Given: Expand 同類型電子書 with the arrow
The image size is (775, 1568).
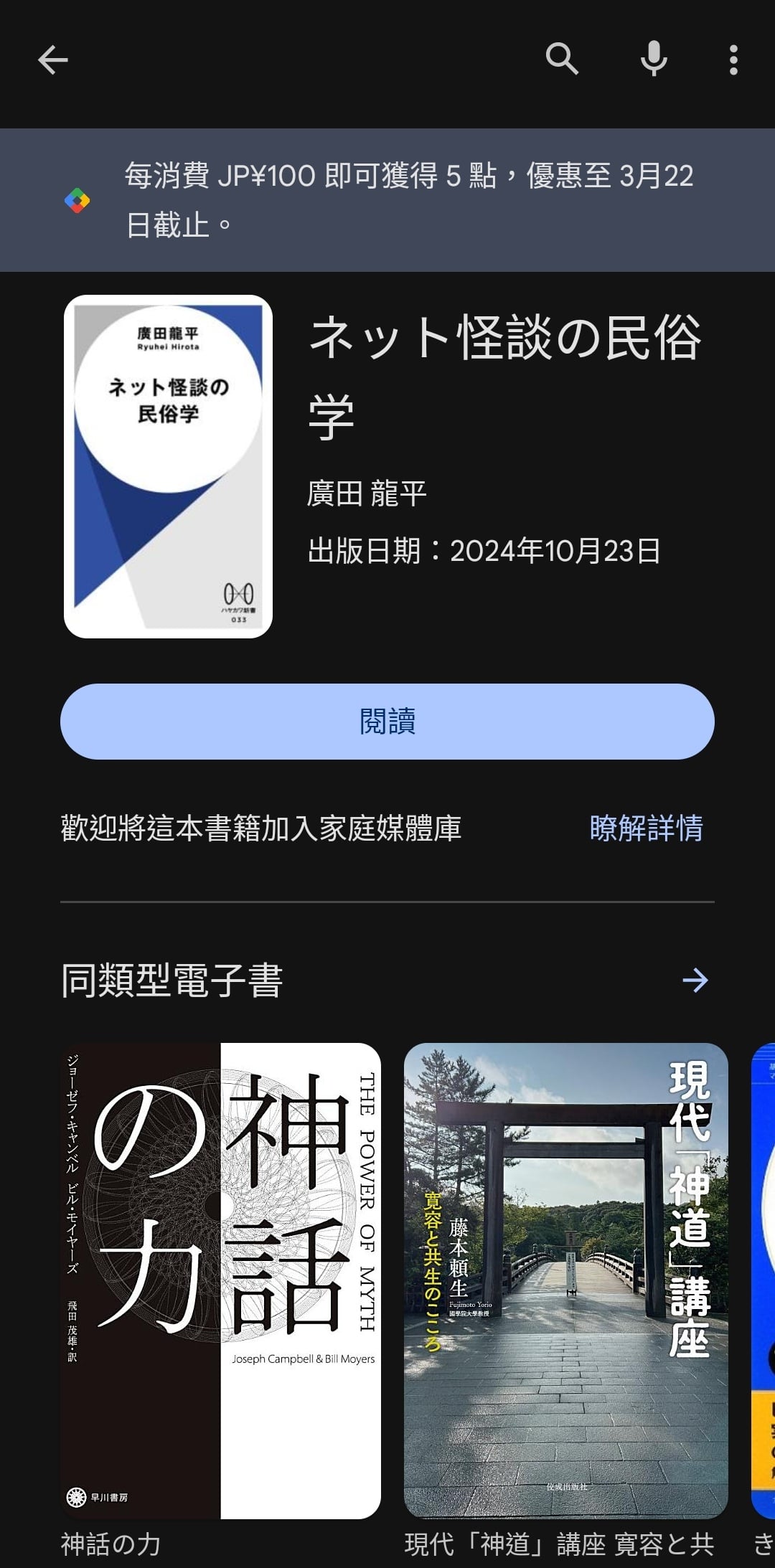Looking at the screenshot, I should click(695, 980).
